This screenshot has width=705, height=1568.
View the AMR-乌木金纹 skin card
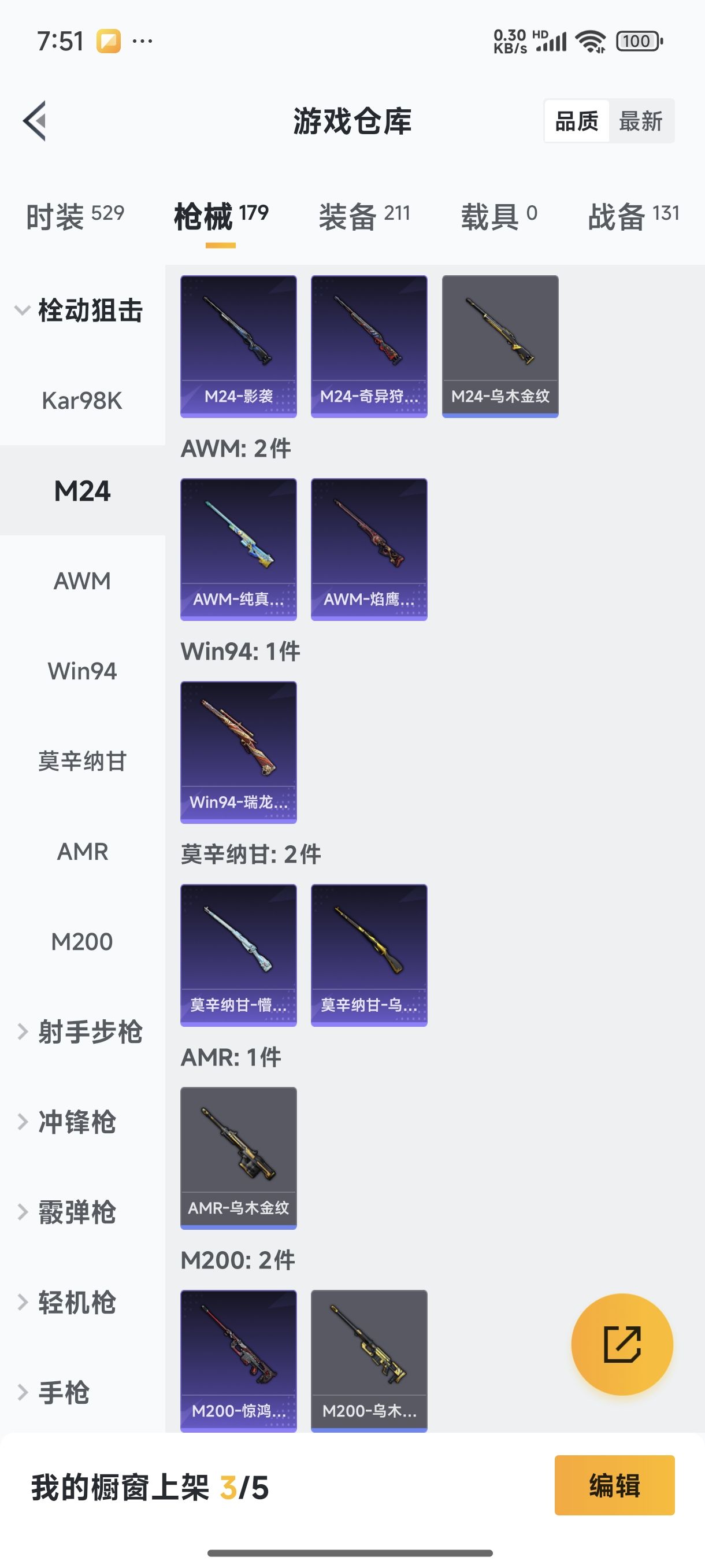point(239,1157)
